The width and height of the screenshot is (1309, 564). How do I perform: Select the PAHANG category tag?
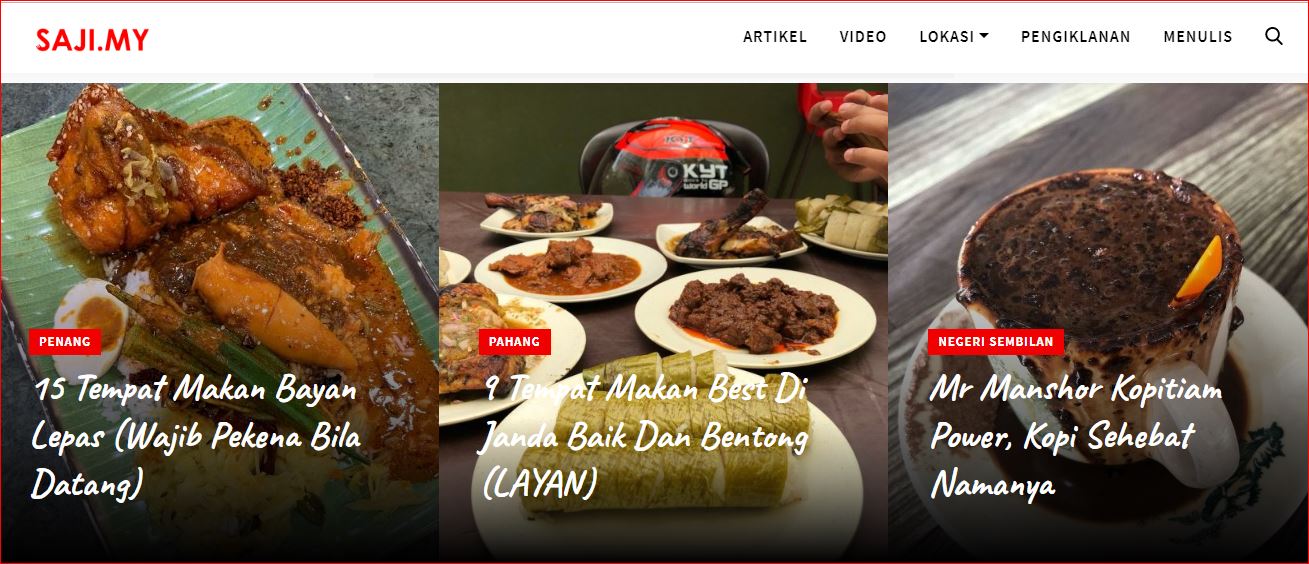tap(514, 342)
